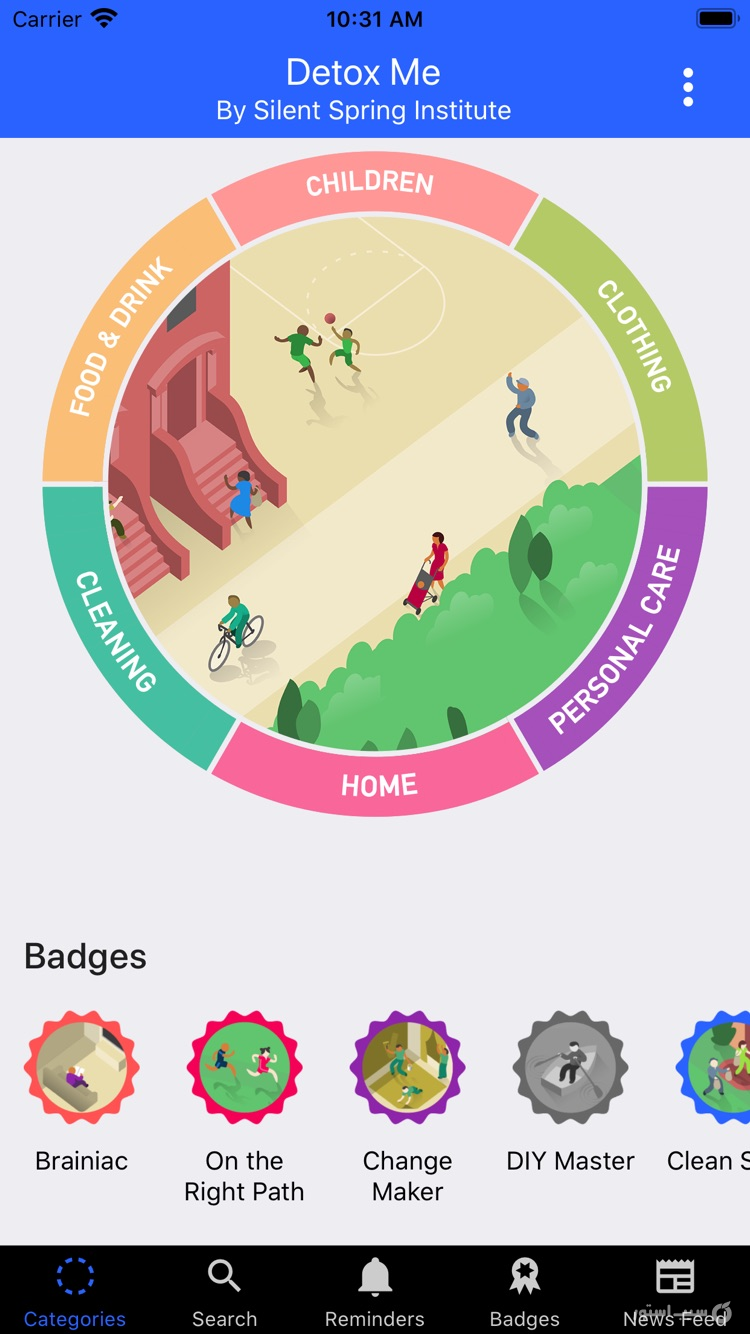Open the Home category segment
The image size is (750, 1334).
378,785
